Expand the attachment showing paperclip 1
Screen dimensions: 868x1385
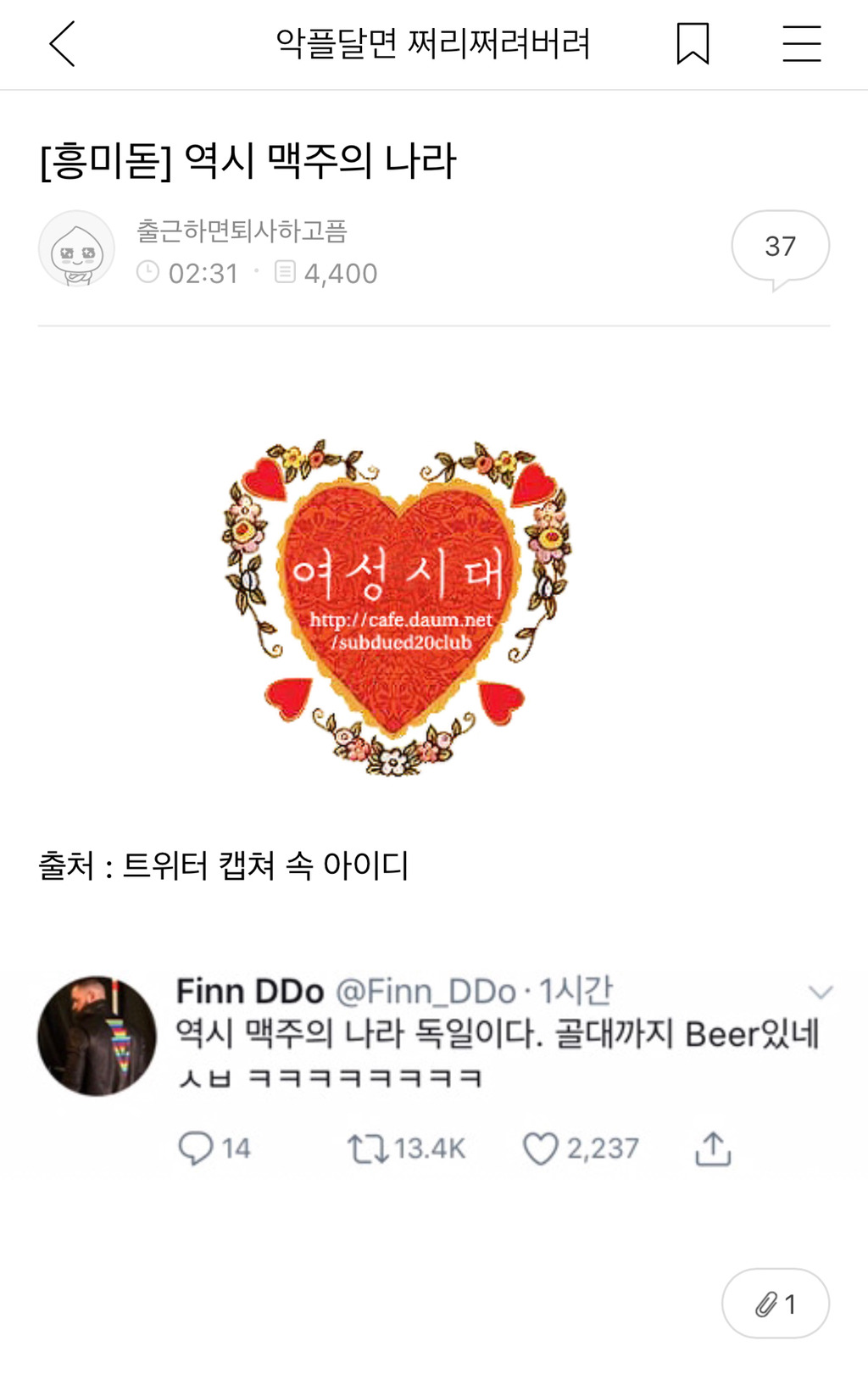[x=775, y=1303]
